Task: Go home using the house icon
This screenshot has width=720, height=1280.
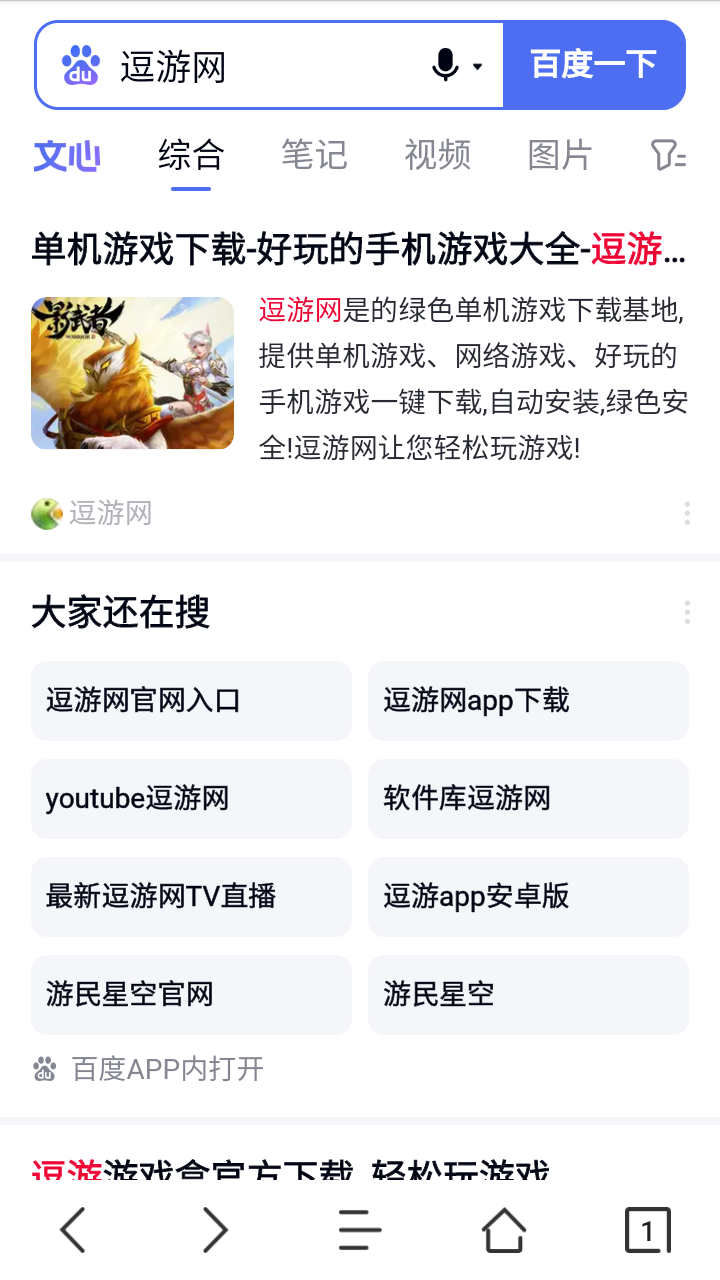Action: 504,1230
